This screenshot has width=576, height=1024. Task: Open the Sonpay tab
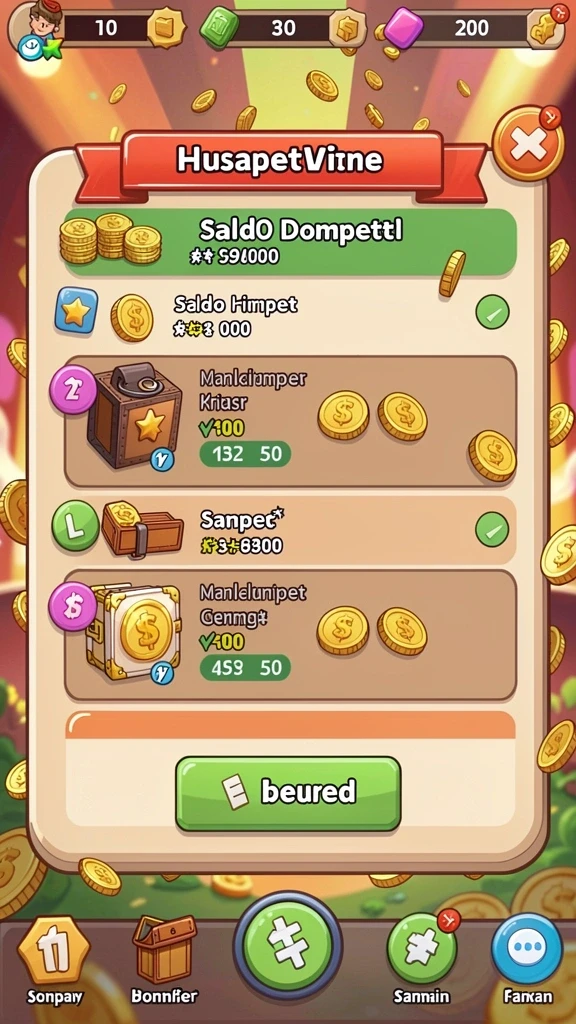54,960
